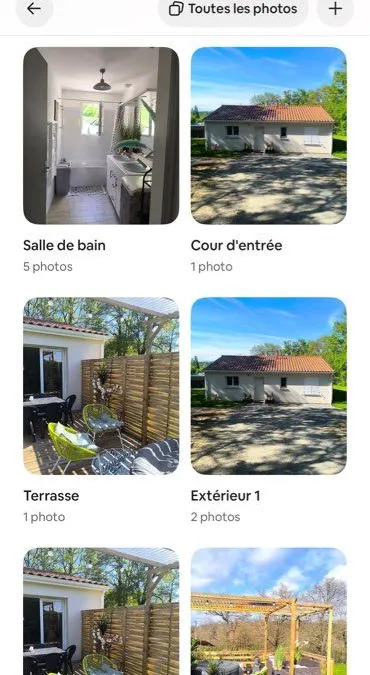View the Terrasse photo album
Viewport: 370px width, 675px height.
pyautogui.click(x=101, y=386)
